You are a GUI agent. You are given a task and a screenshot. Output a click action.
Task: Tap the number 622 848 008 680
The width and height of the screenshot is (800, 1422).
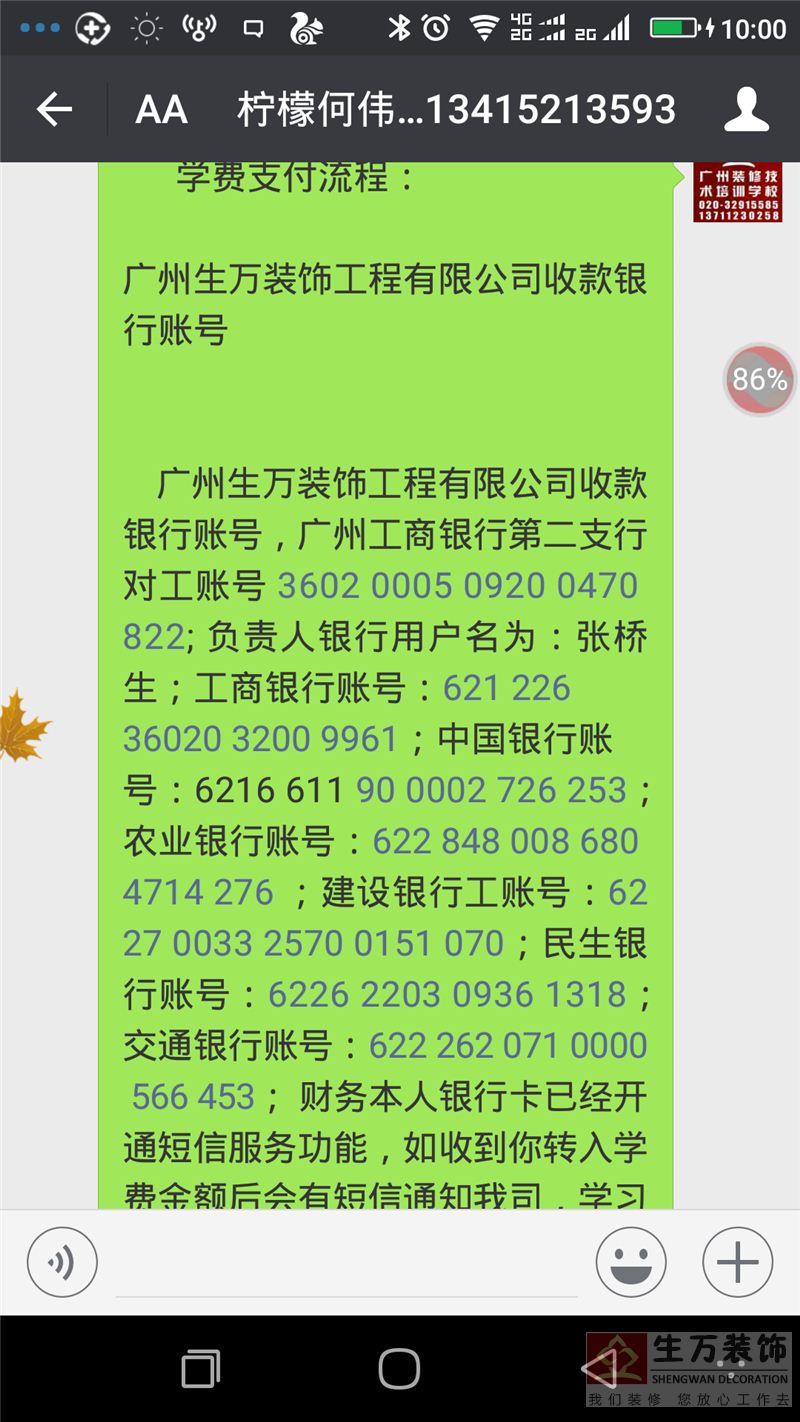pyautogui.click(x=505, y=841)
